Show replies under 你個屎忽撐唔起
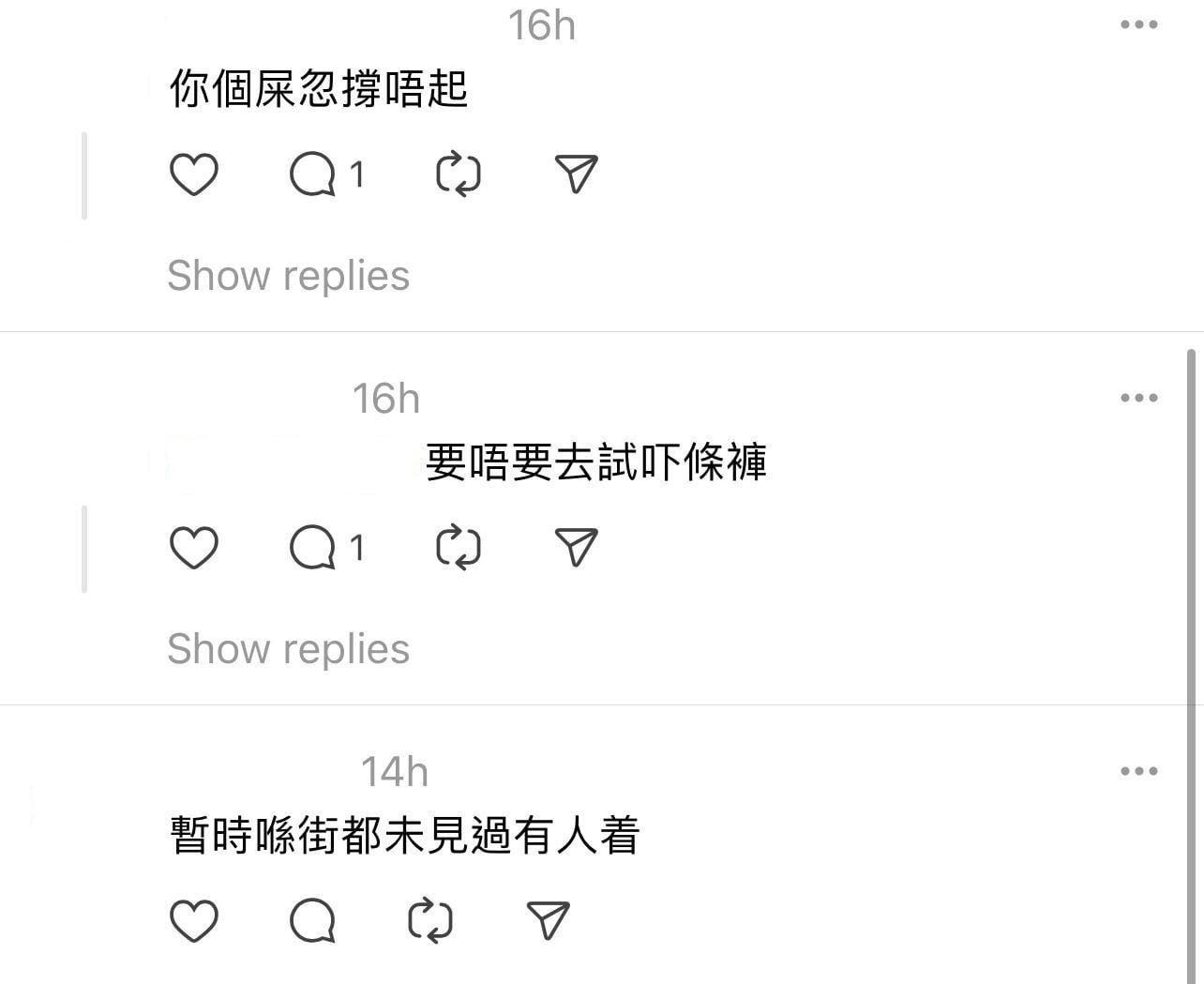 pos(288,276)
